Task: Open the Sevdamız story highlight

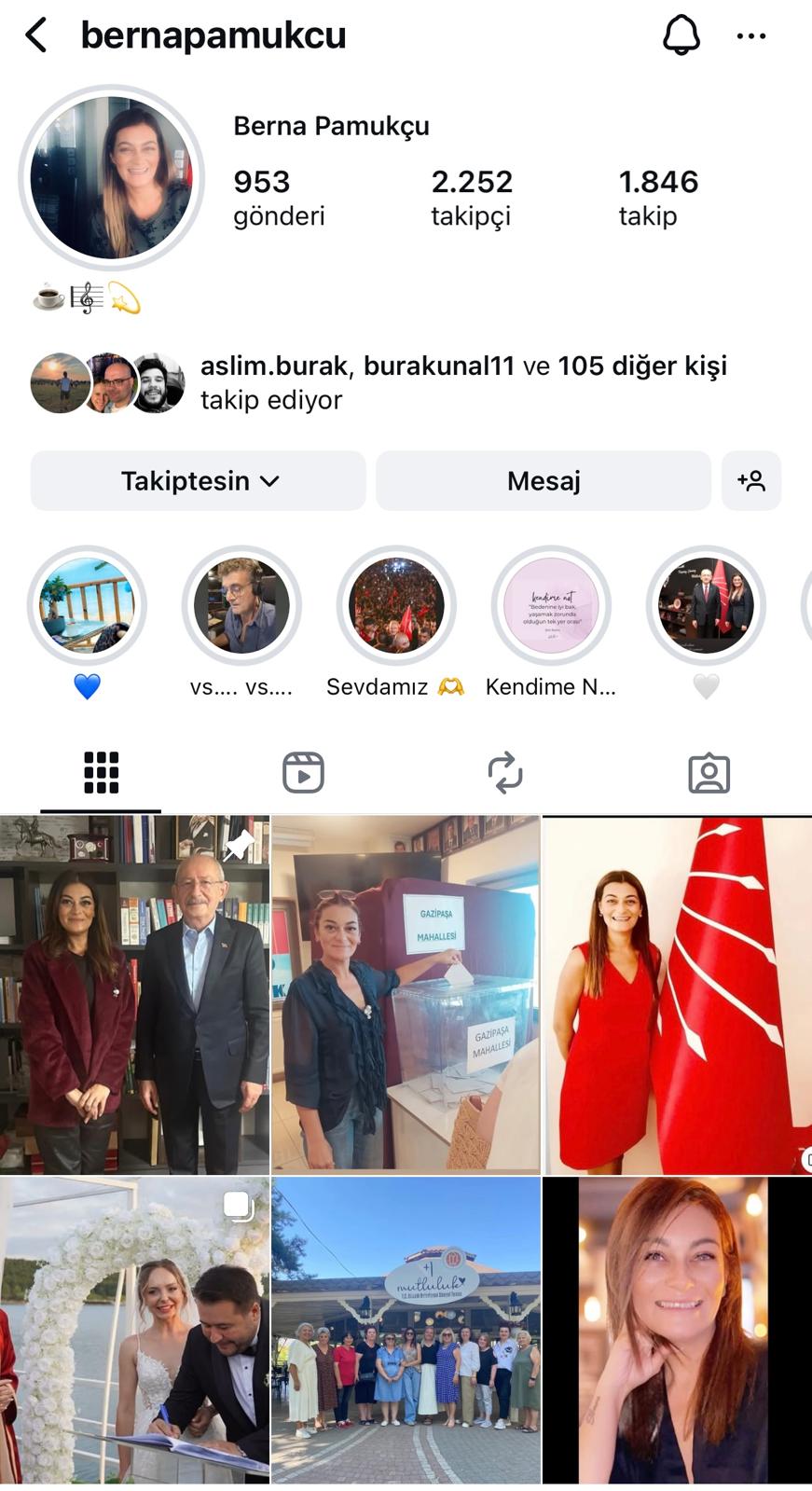Action: click(396, 606)
